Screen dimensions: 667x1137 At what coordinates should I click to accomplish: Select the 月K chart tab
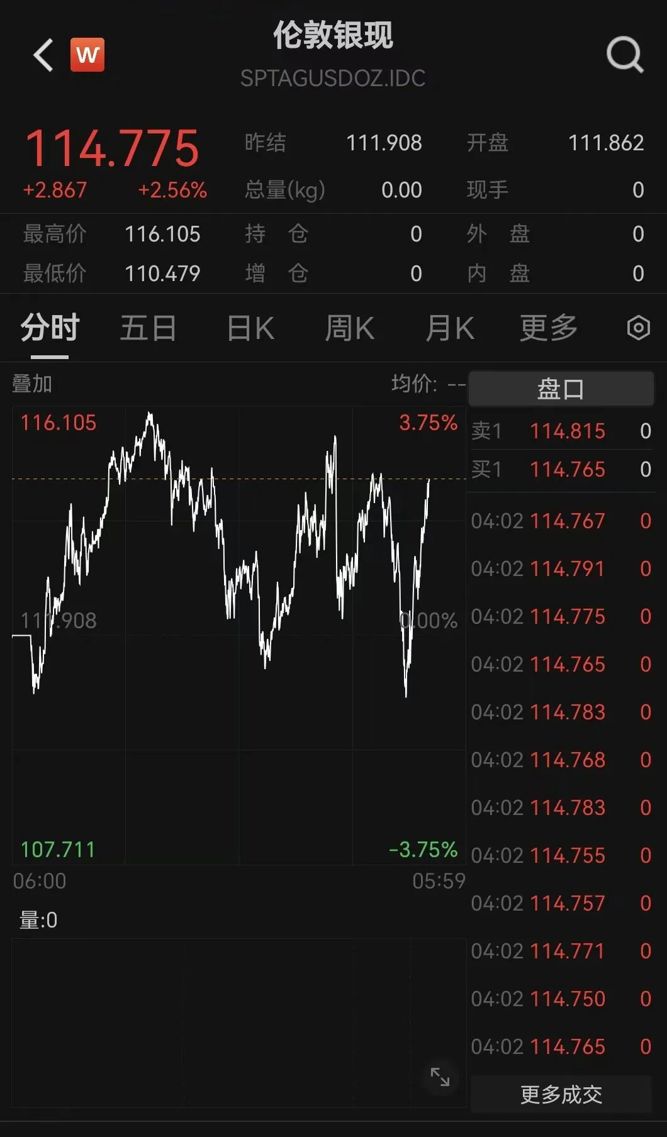[449, 328]
